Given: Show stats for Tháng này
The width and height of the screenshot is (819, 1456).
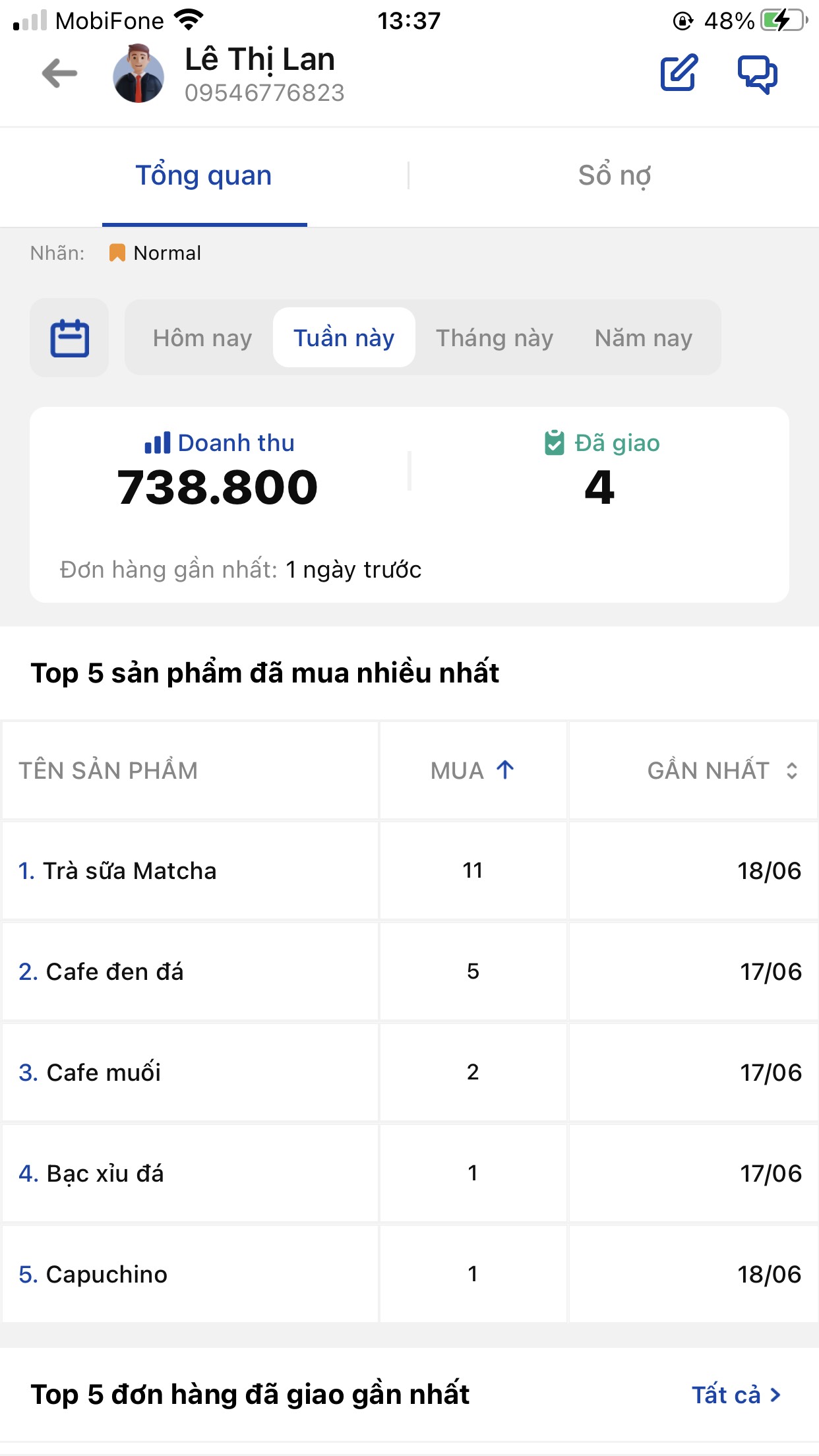Looking at the screenshot, I should (494, 338).
